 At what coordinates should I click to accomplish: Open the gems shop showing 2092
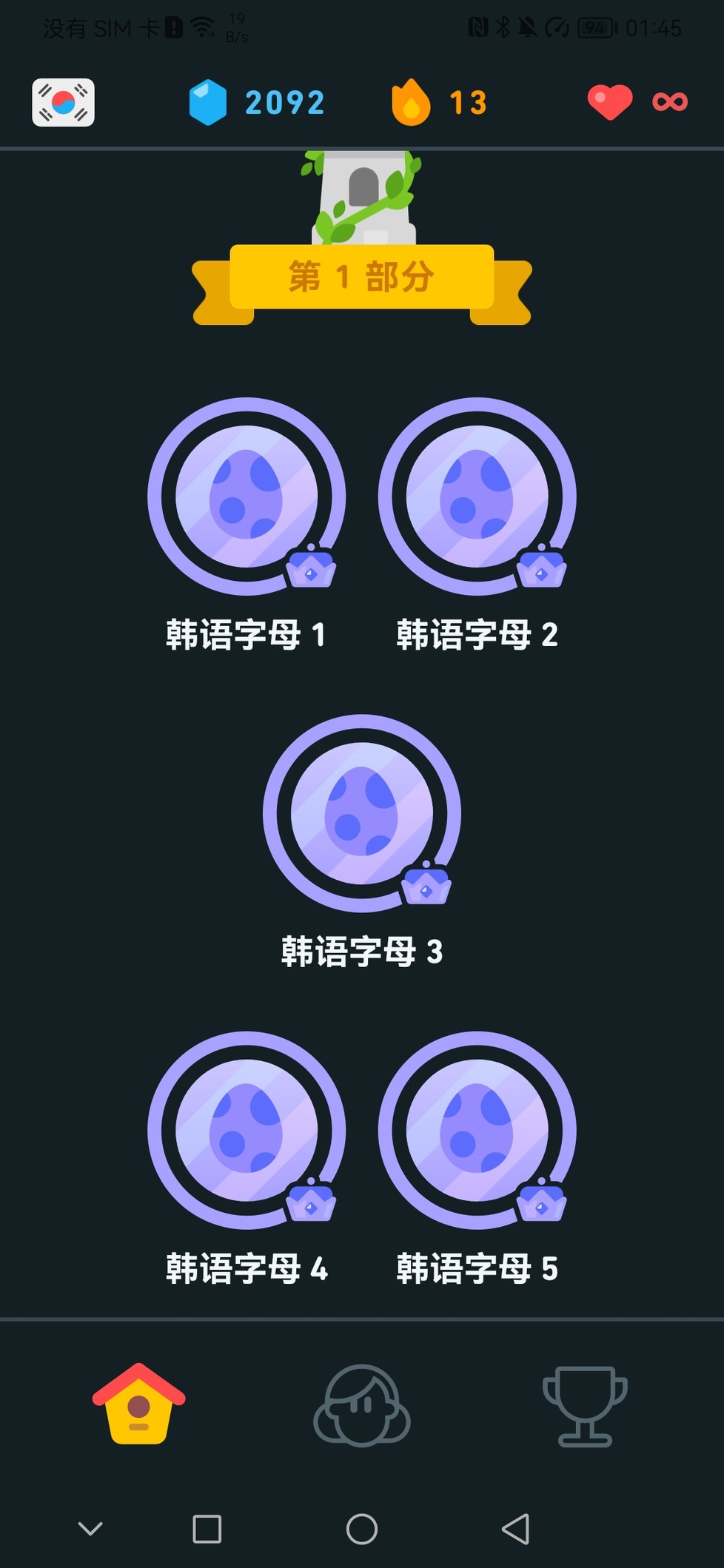pos(257,102)
